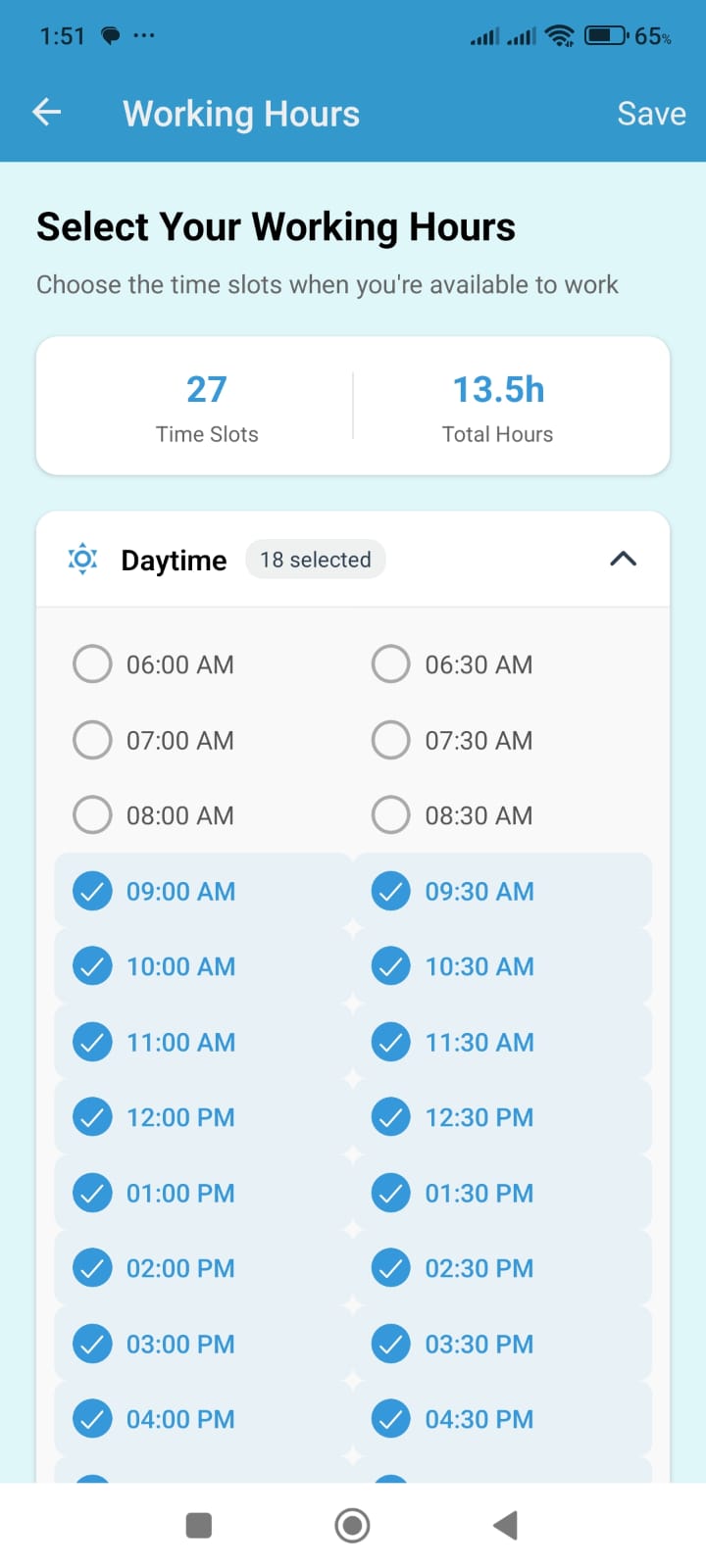Viewport: 706px width, 1568px height.
Task: Open the Working Hours title area
Action: (x=241, y=112)
